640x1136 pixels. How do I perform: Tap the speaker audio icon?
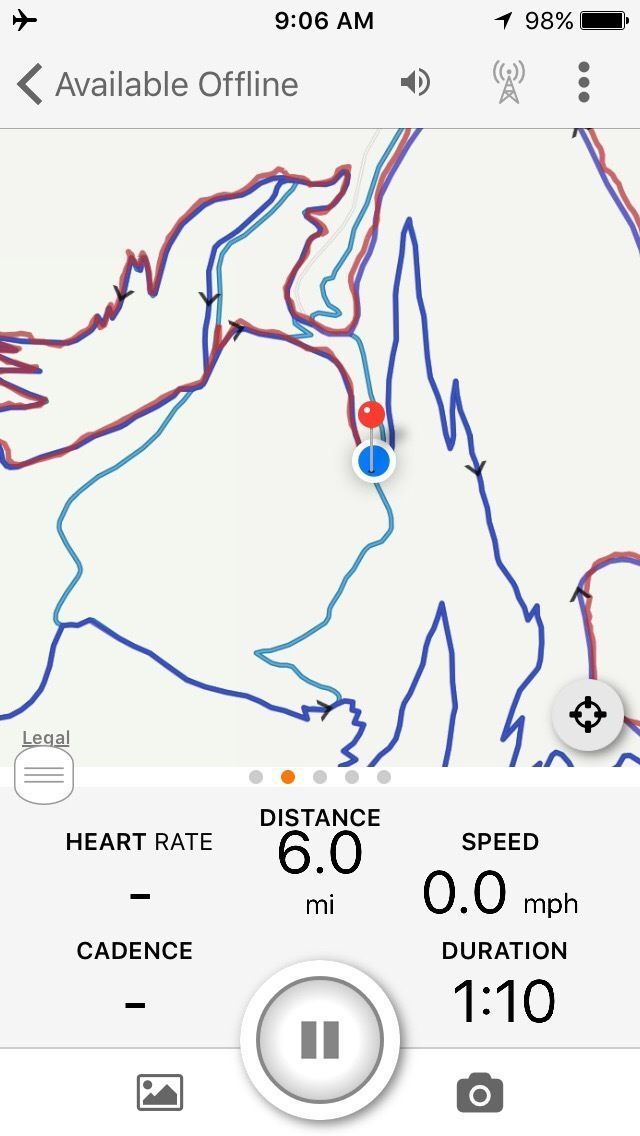[415, 82]
